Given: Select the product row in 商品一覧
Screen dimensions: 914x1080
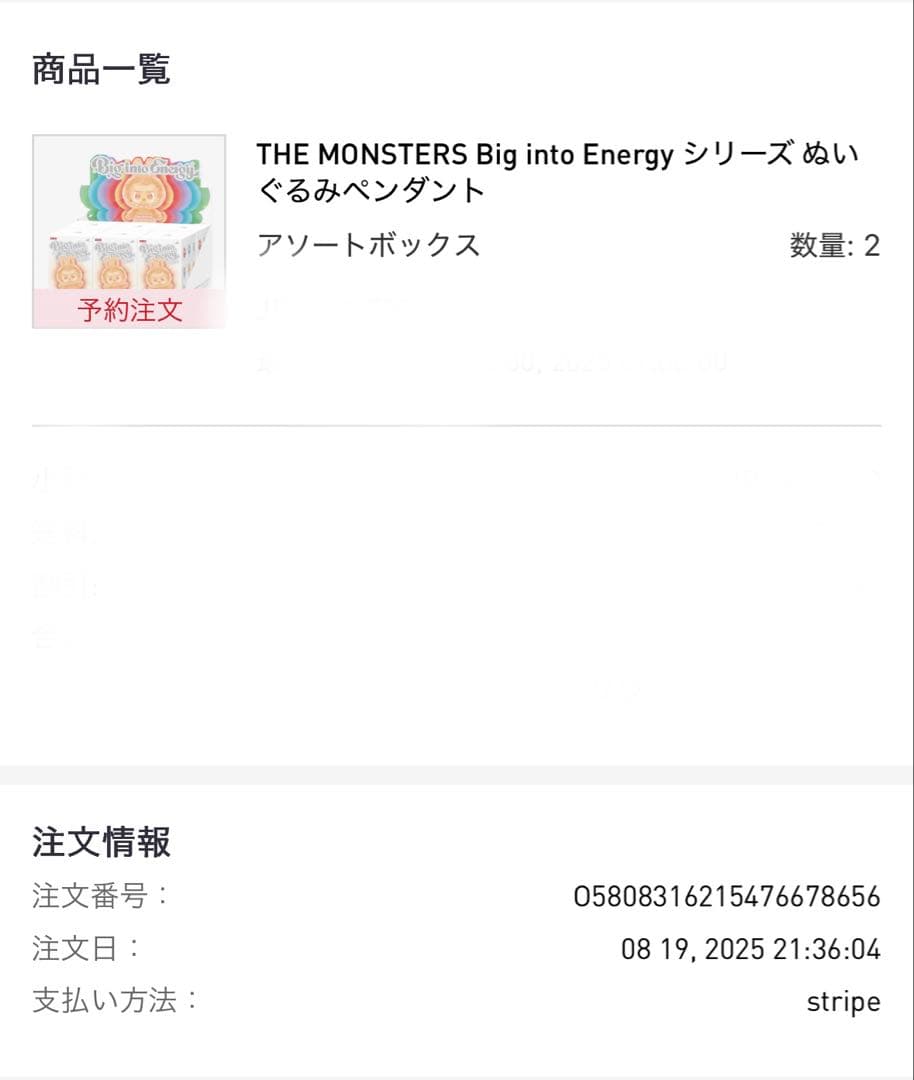Looking at the screenshot, I should click(457, 230).
